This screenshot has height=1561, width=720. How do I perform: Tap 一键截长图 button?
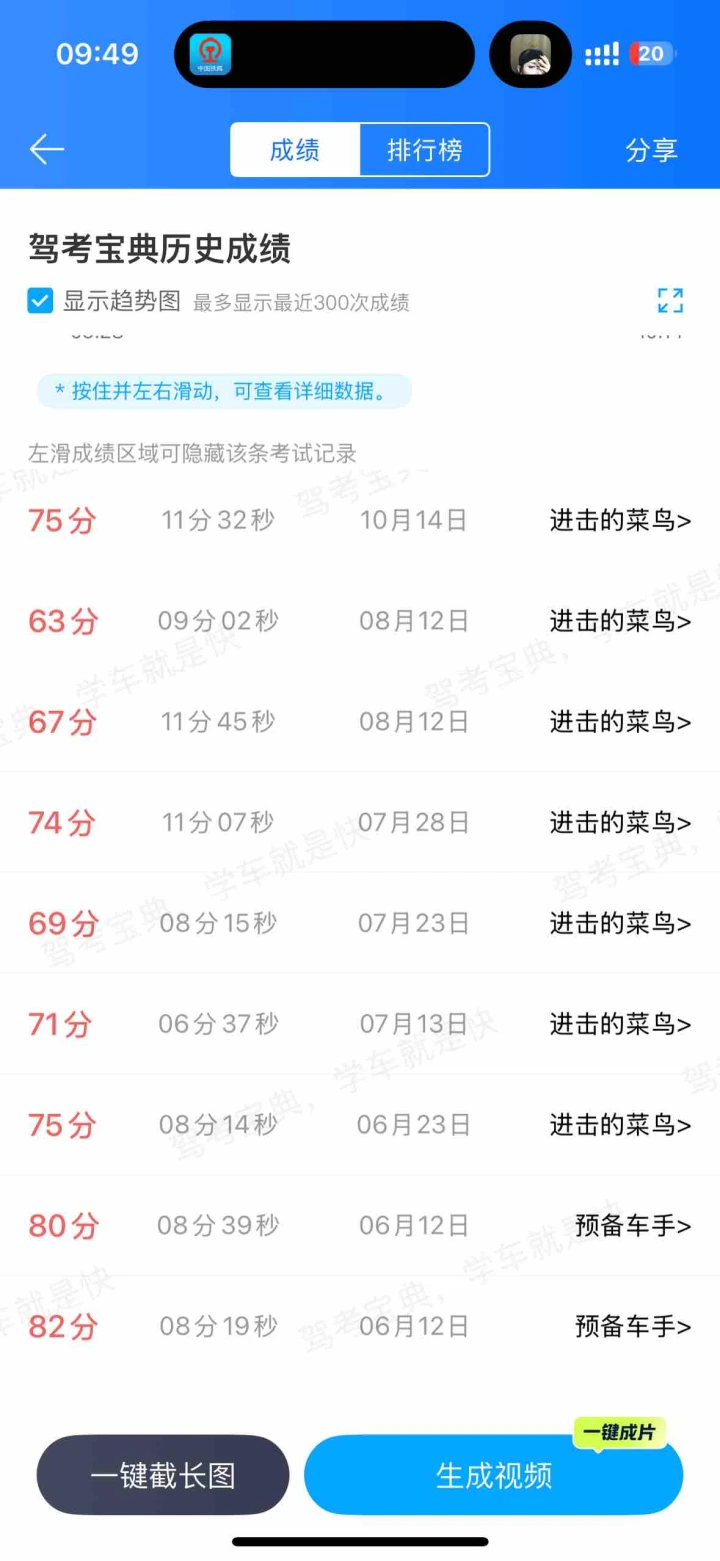[163, 1475]
